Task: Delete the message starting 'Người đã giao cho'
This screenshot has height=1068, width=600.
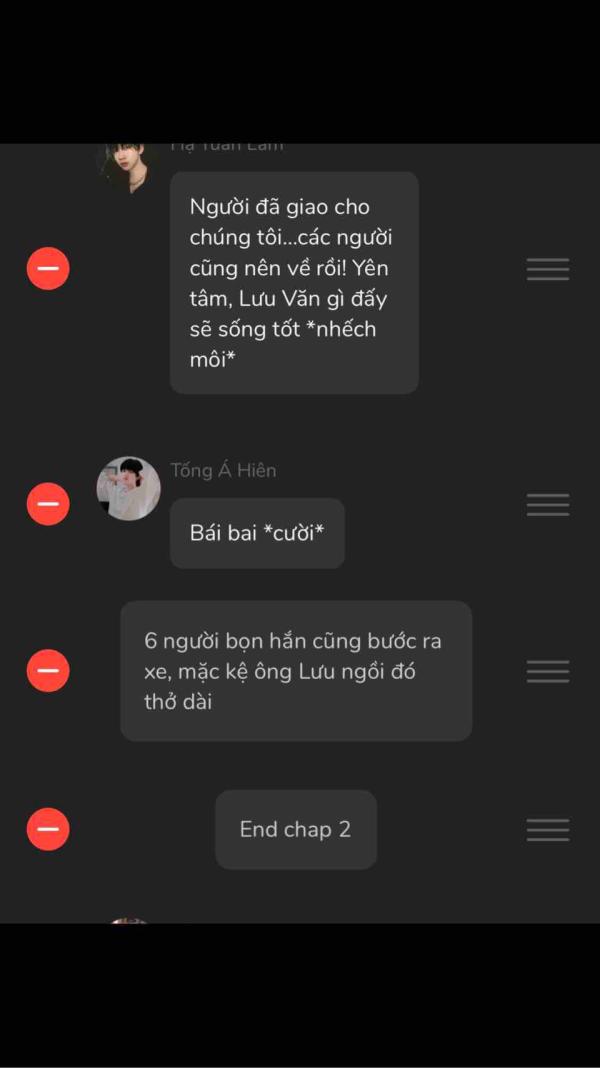Action: point(48,269)
